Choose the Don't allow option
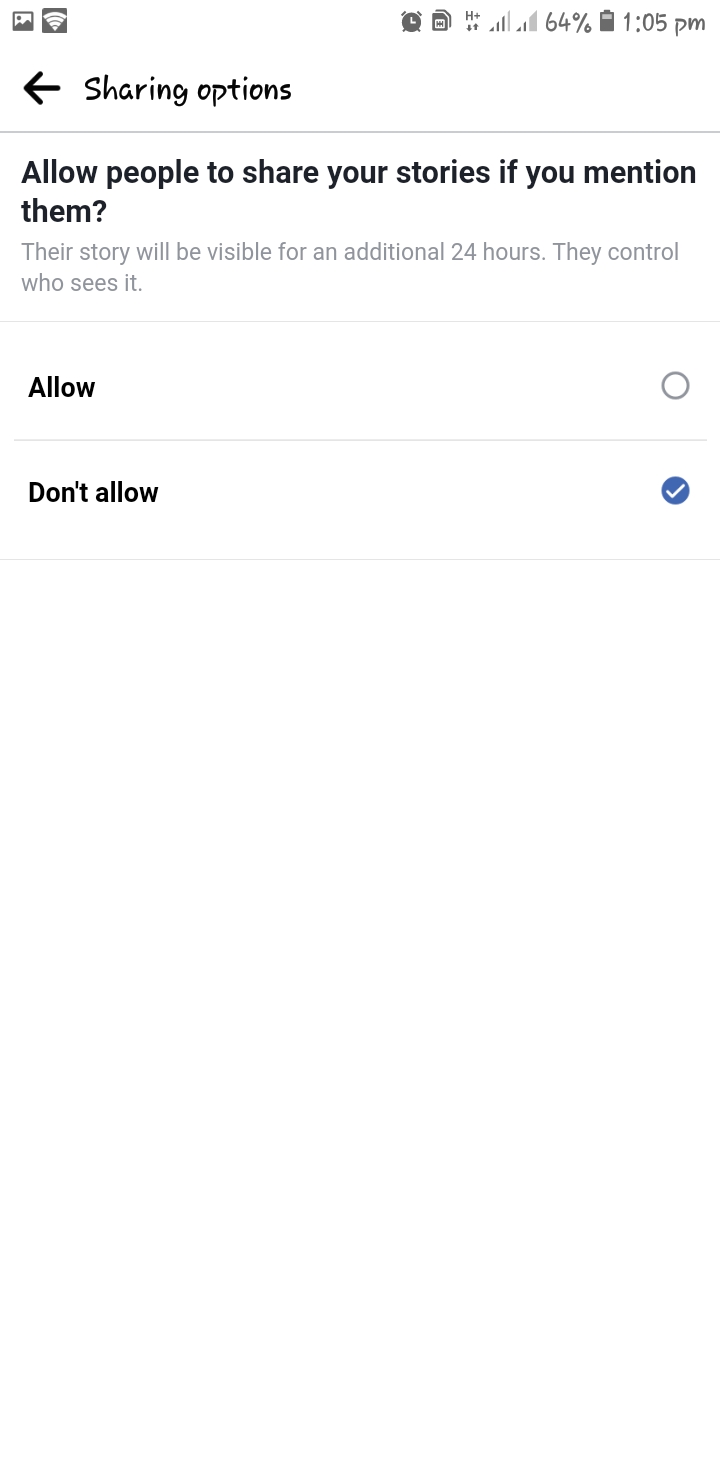This screenshot has width=720, height=1480. click(x=360, y=491)
